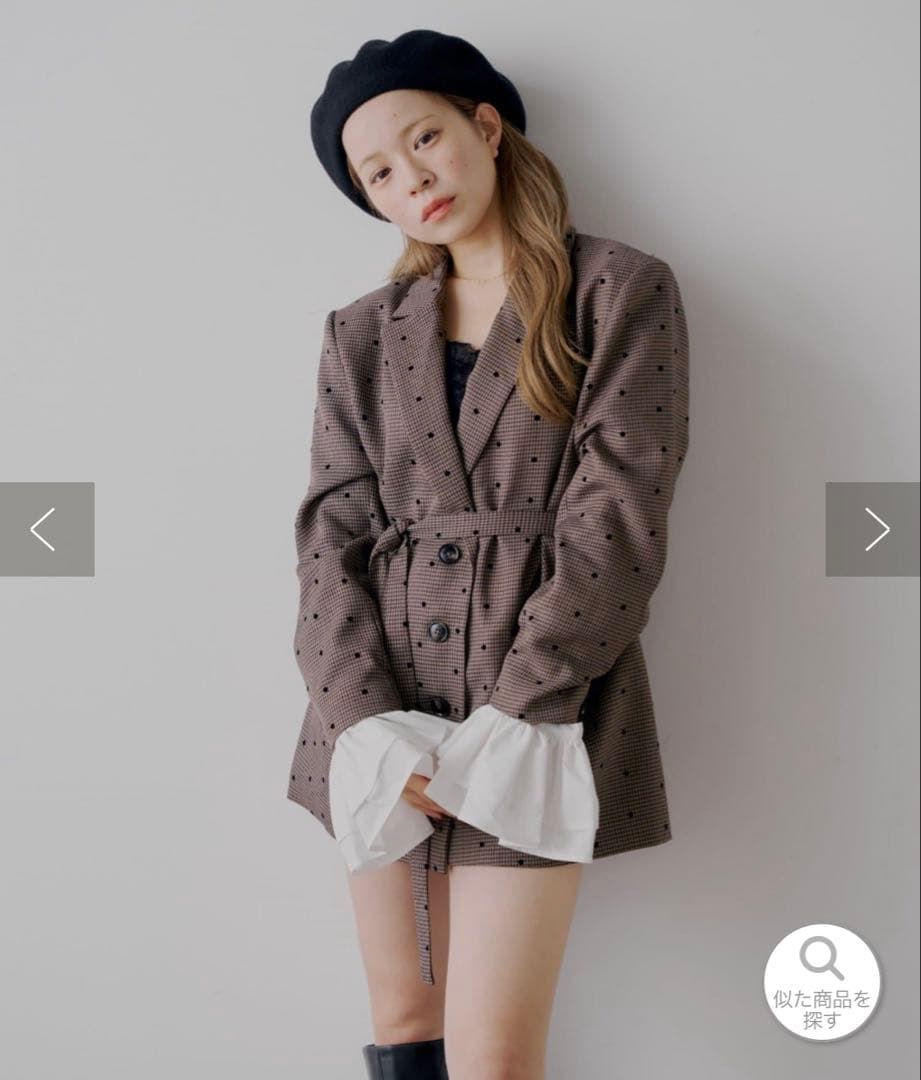921x1080 pixels.
Task: Go to the previous product image
Action: [46, 529]
